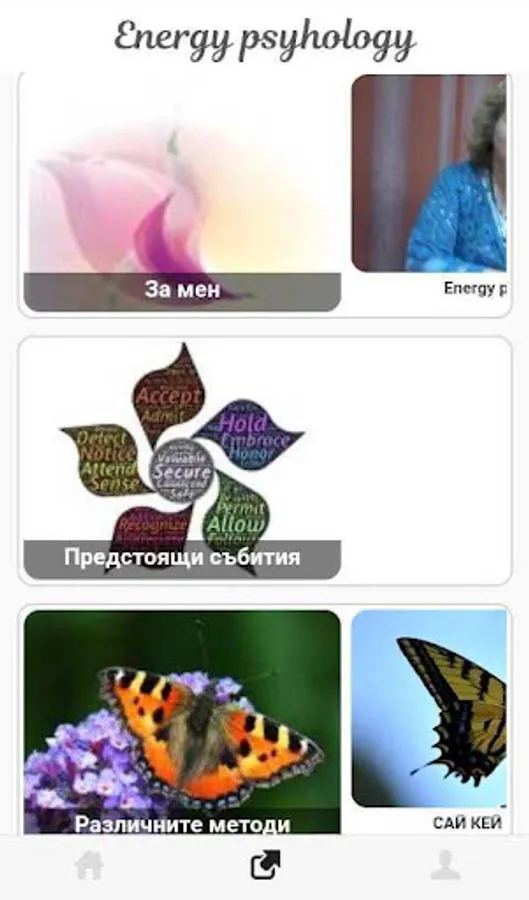The width and height of the screenshot is (529, 900).
Task: Open the Предстоящи събития card
Action: coord(182,460)
